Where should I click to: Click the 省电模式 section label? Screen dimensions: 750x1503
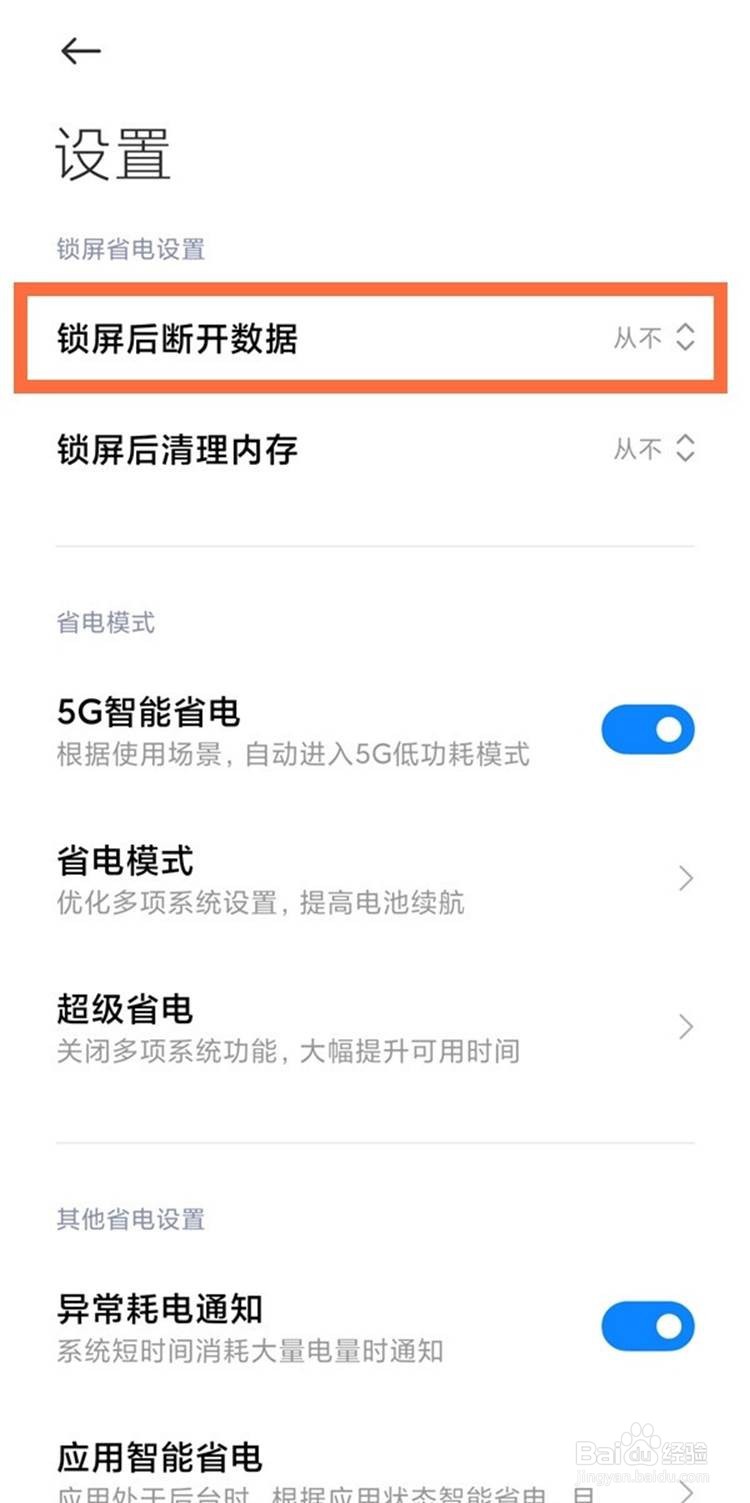pyautogui.click(x=105, y=623)
